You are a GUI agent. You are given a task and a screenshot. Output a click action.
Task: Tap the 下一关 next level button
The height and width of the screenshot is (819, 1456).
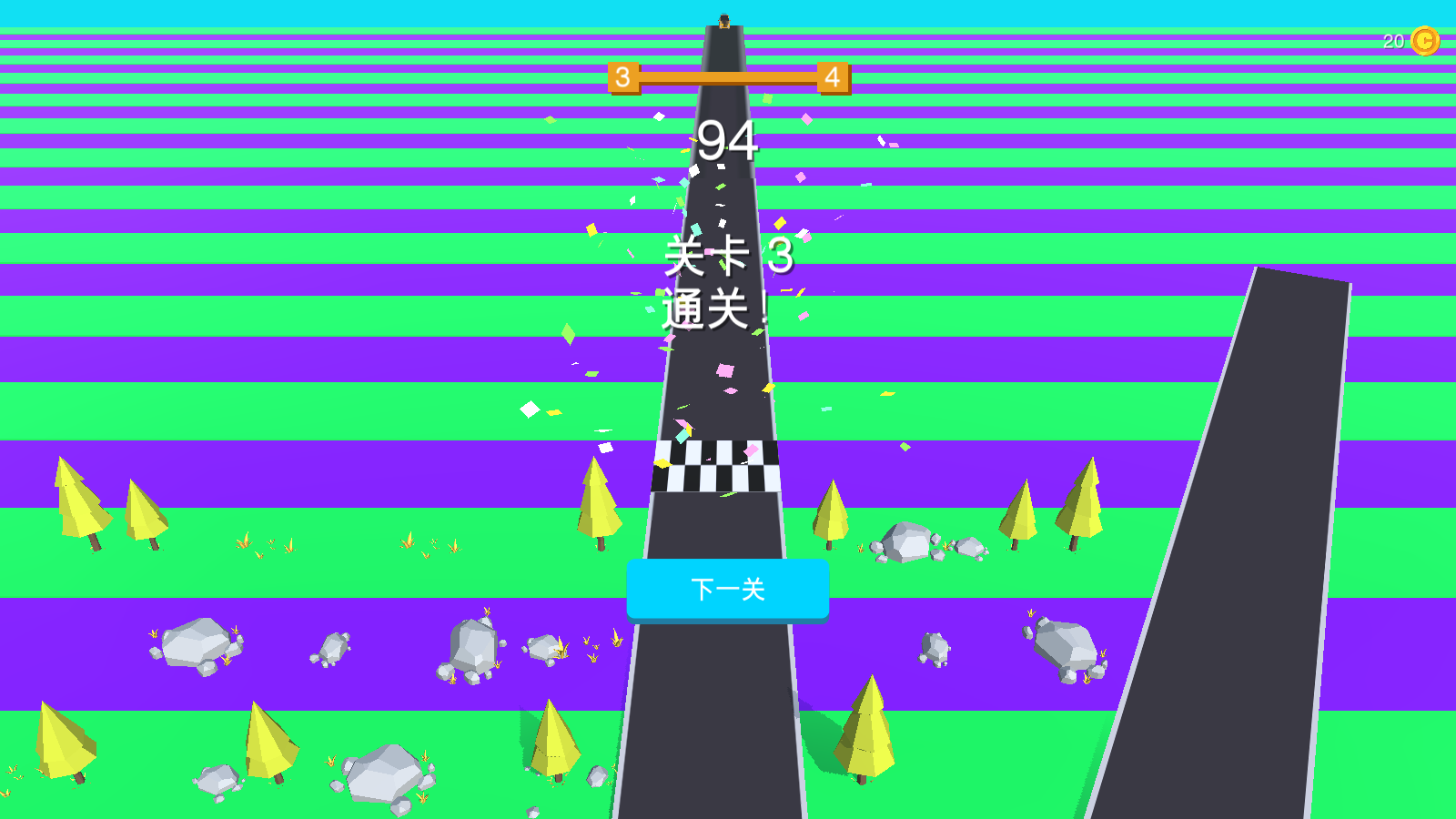click(x=727, y=589)
